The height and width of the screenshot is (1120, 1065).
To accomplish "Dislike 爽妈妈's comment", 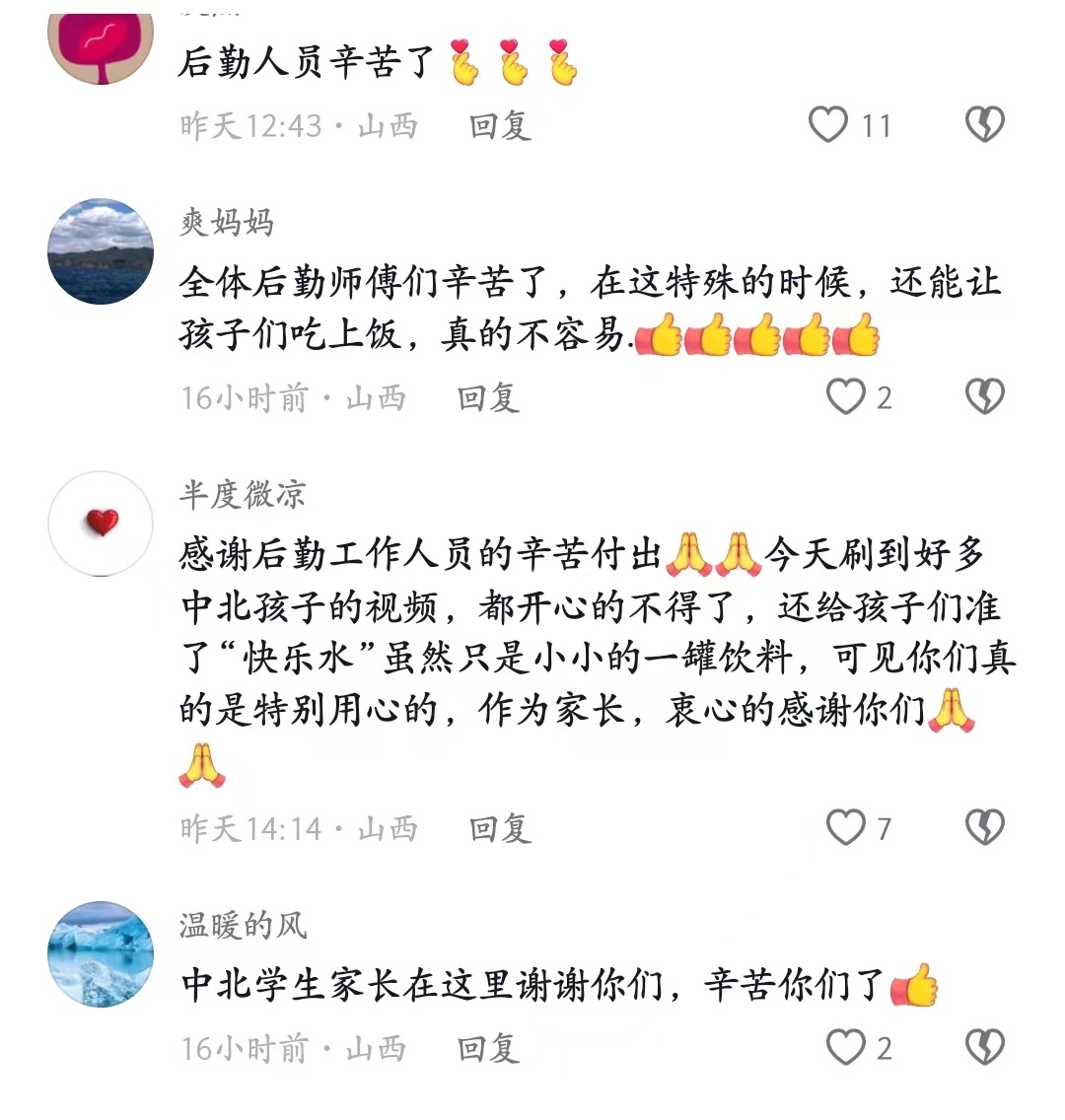I will (x=984, y=397).
